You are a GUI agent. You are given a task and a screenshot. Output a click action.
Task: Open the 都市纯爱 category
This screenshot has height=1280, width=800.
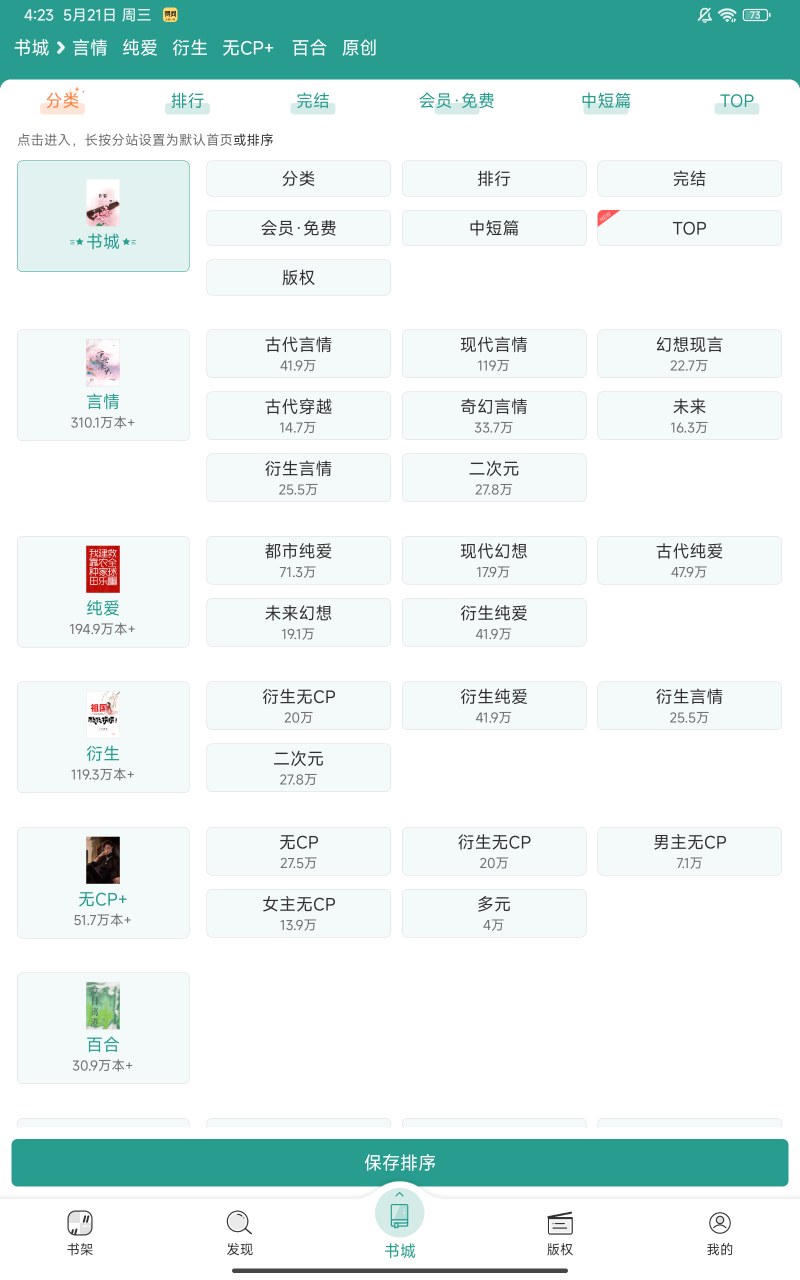click(x=298, y=560)
